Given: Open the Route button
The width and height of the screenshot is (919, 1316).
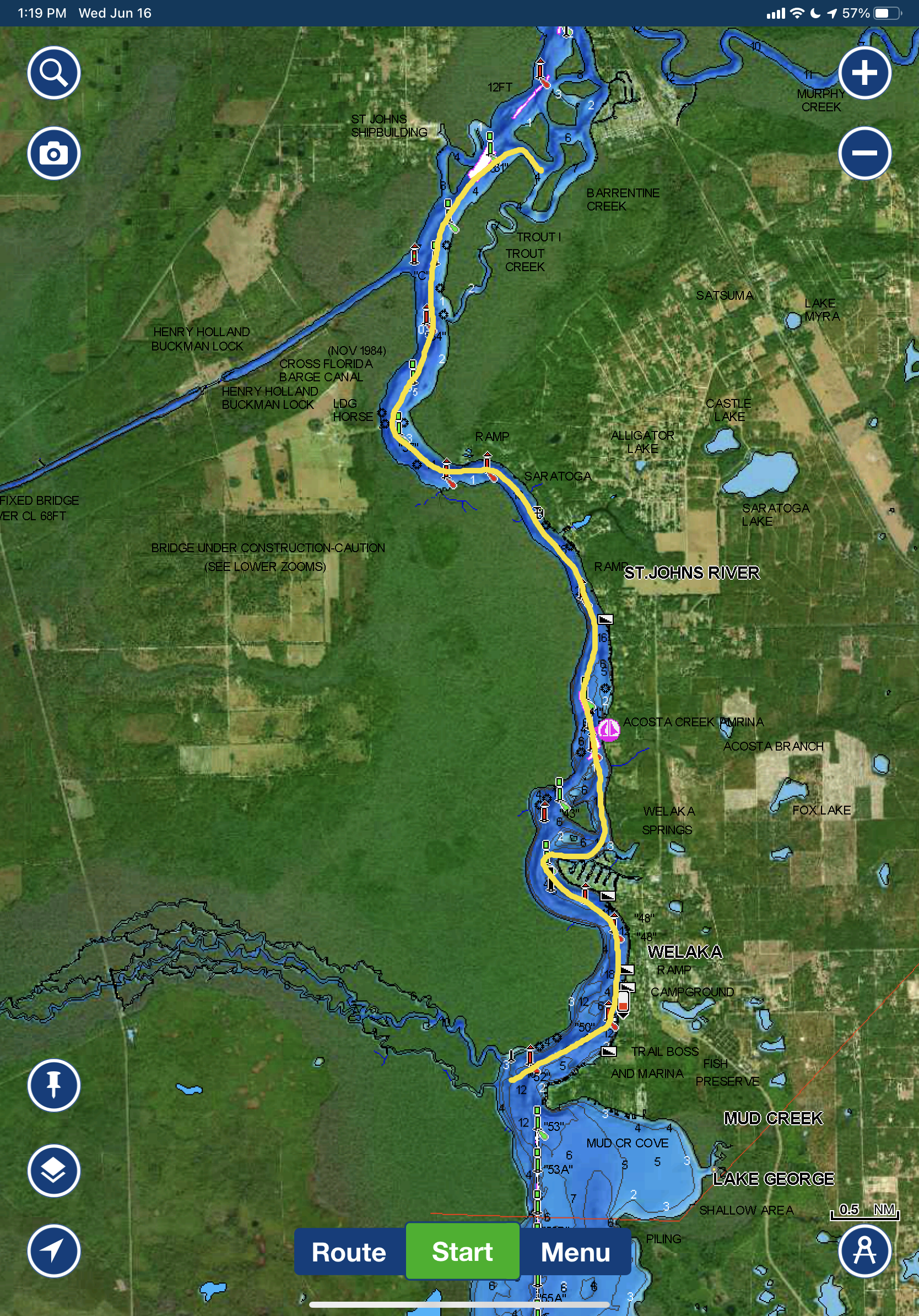Looking at the screenshot, I should [x=349, y=1252].
